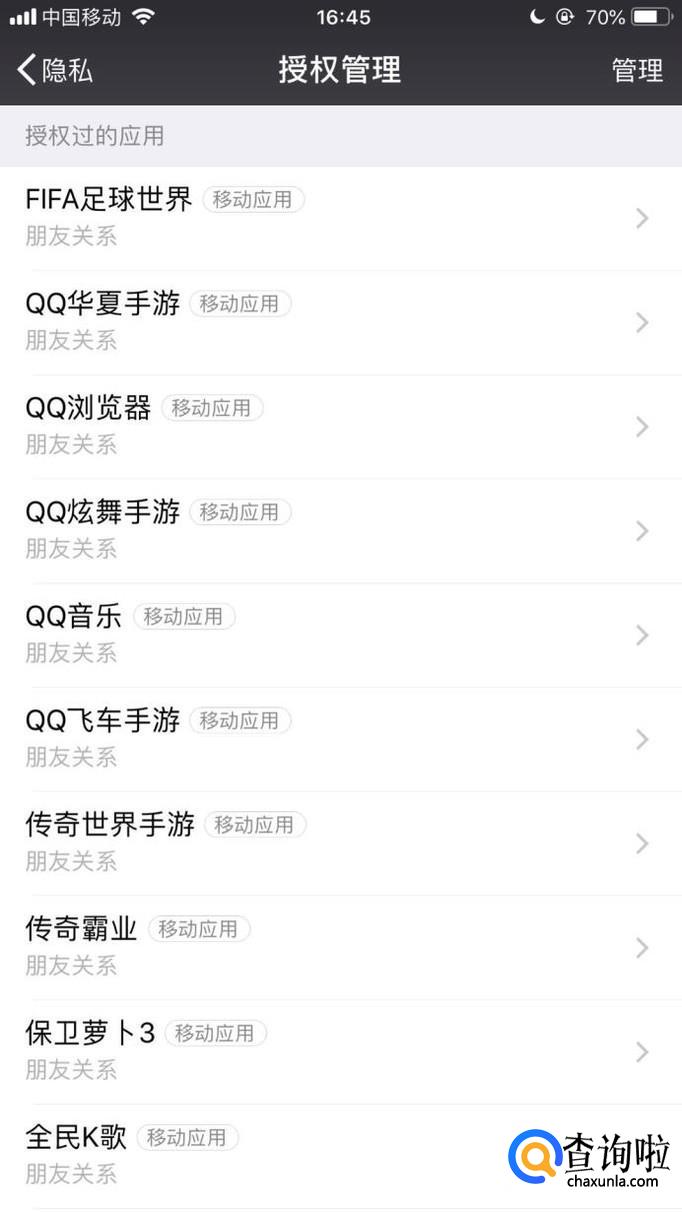Screen dimensions: 682x1212
Task: Open the QQ华夏手游 row
Action: point(340,322)
